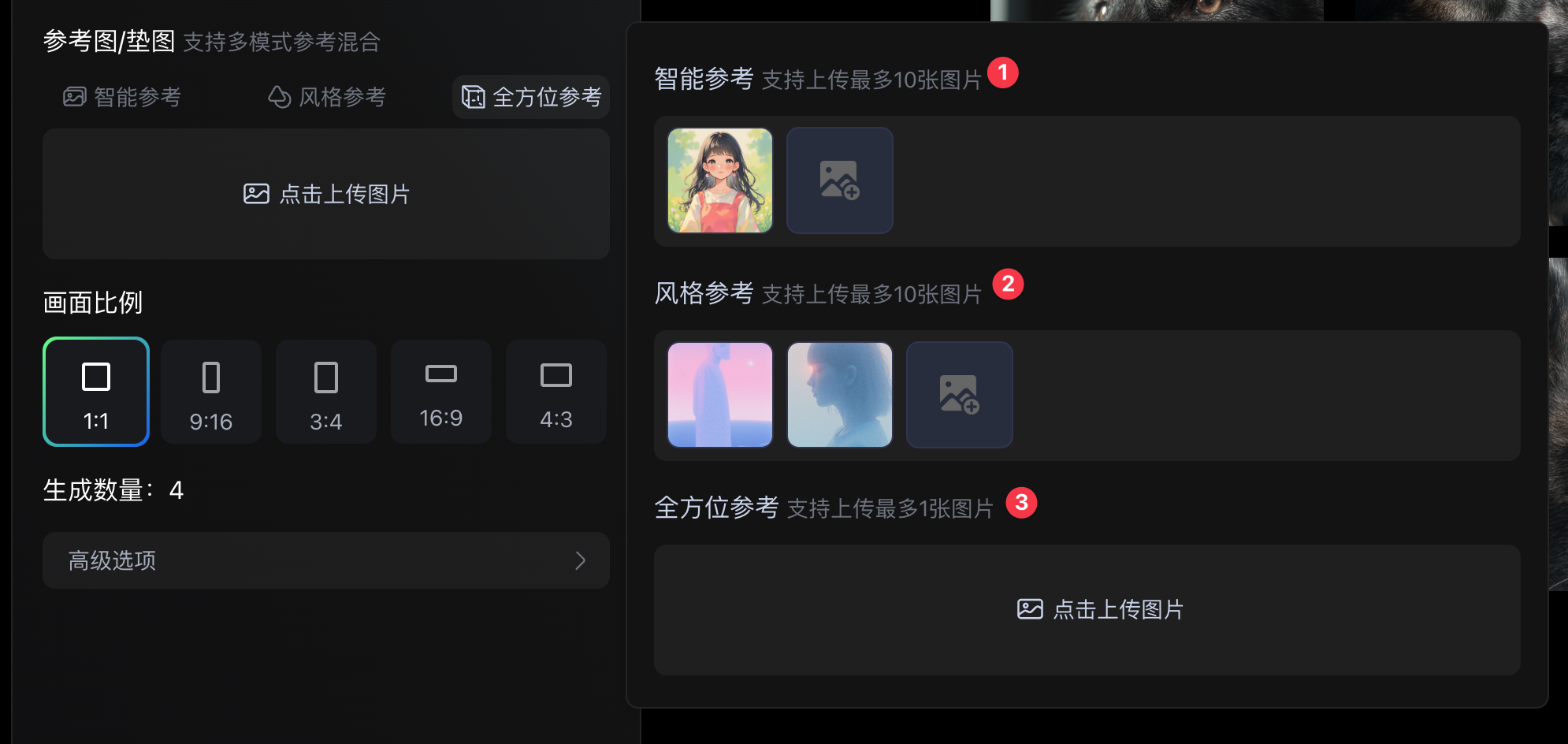Upload an image under 全方位参考 panel
Viewport: 1568px width, 744px height.
1087,609
